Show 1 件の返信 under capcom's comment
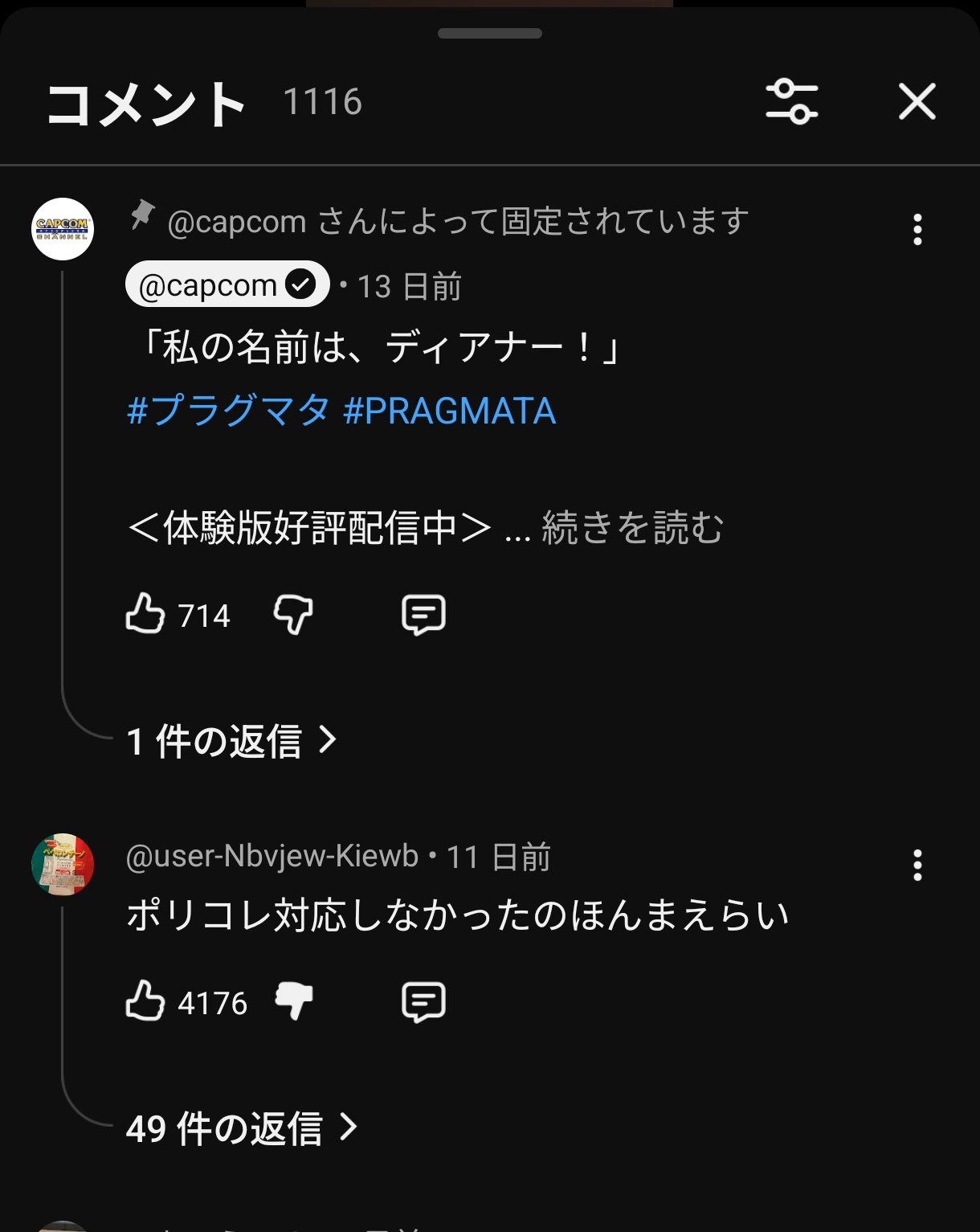Viewport: 980px width, 1232px height. (x=231, y=741)
